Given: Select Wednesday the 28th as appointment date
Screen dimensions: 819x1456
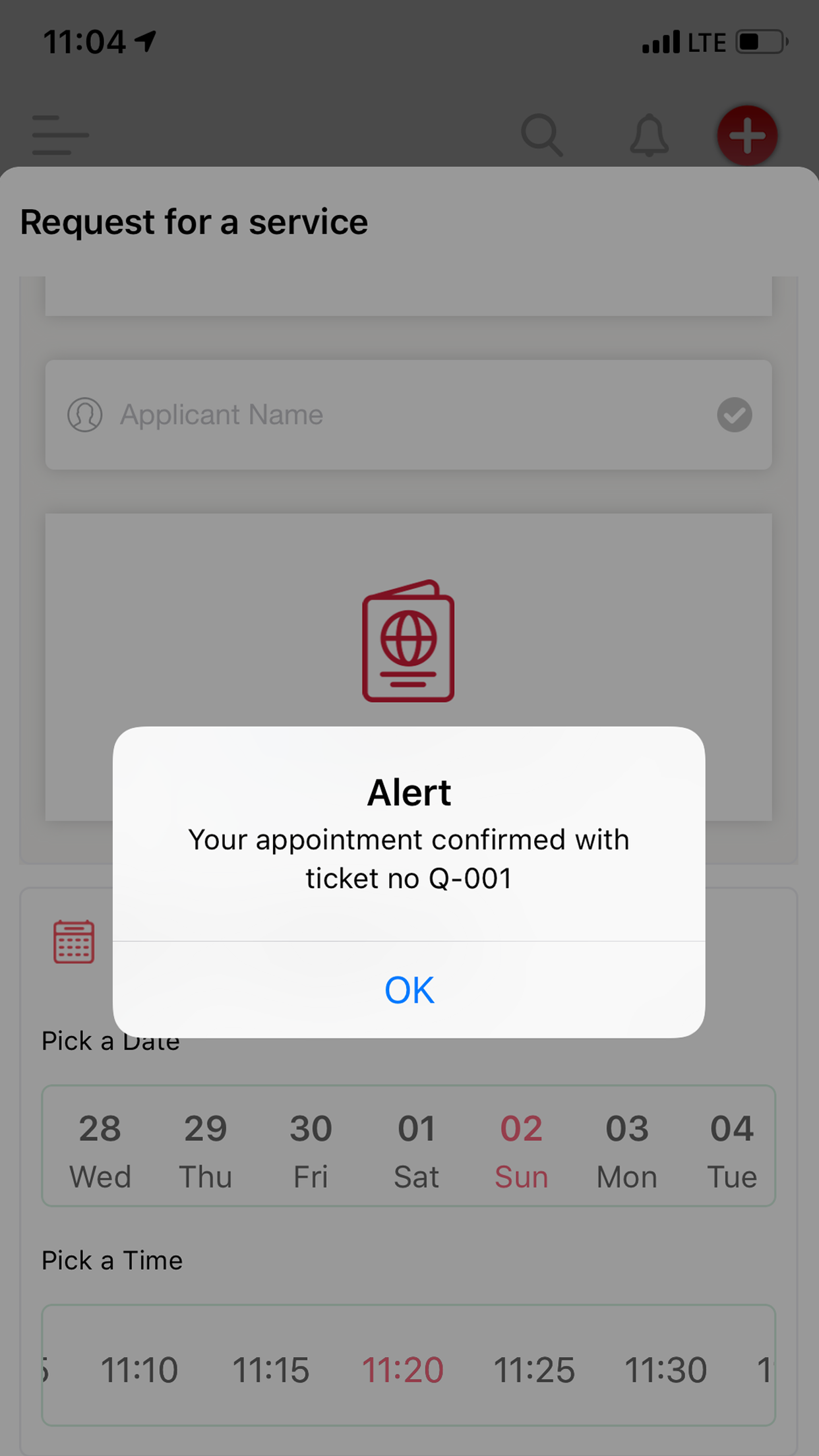Looking at the screenshot, I should [100, 1147].
